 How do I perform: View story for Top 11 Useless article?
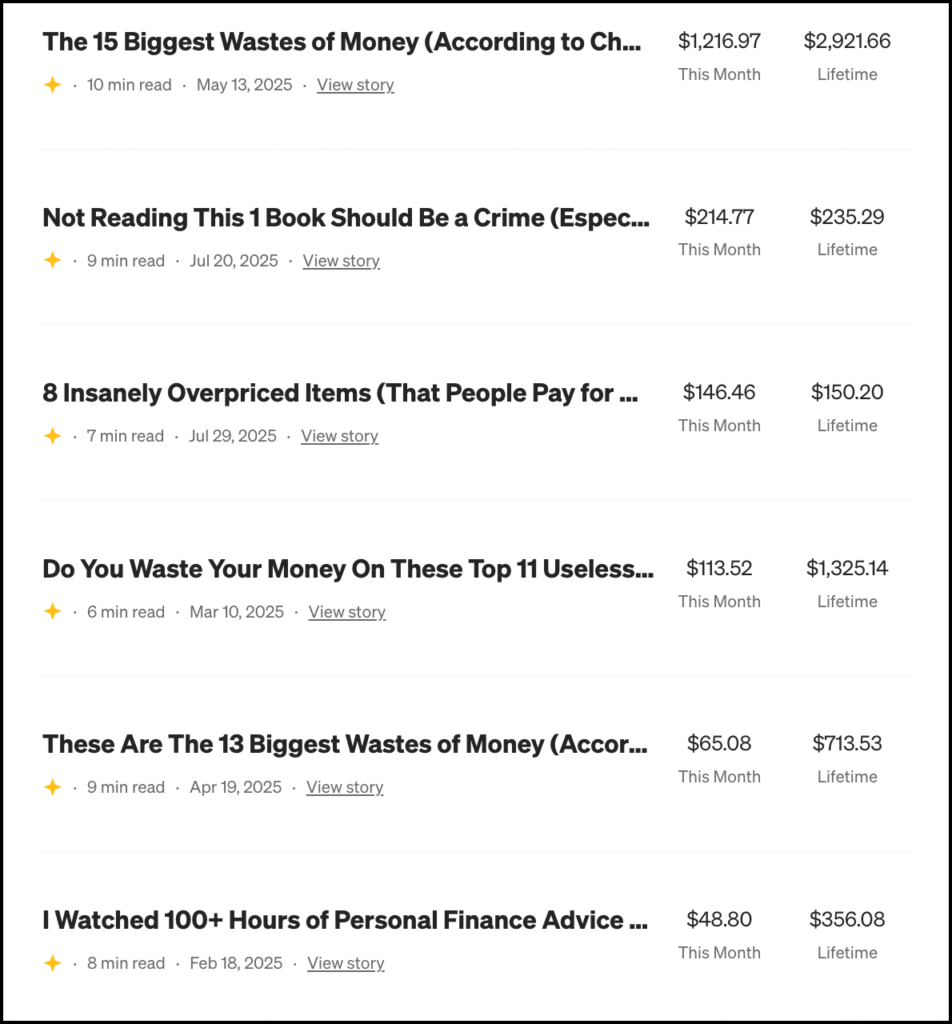[x=346, y=612]
